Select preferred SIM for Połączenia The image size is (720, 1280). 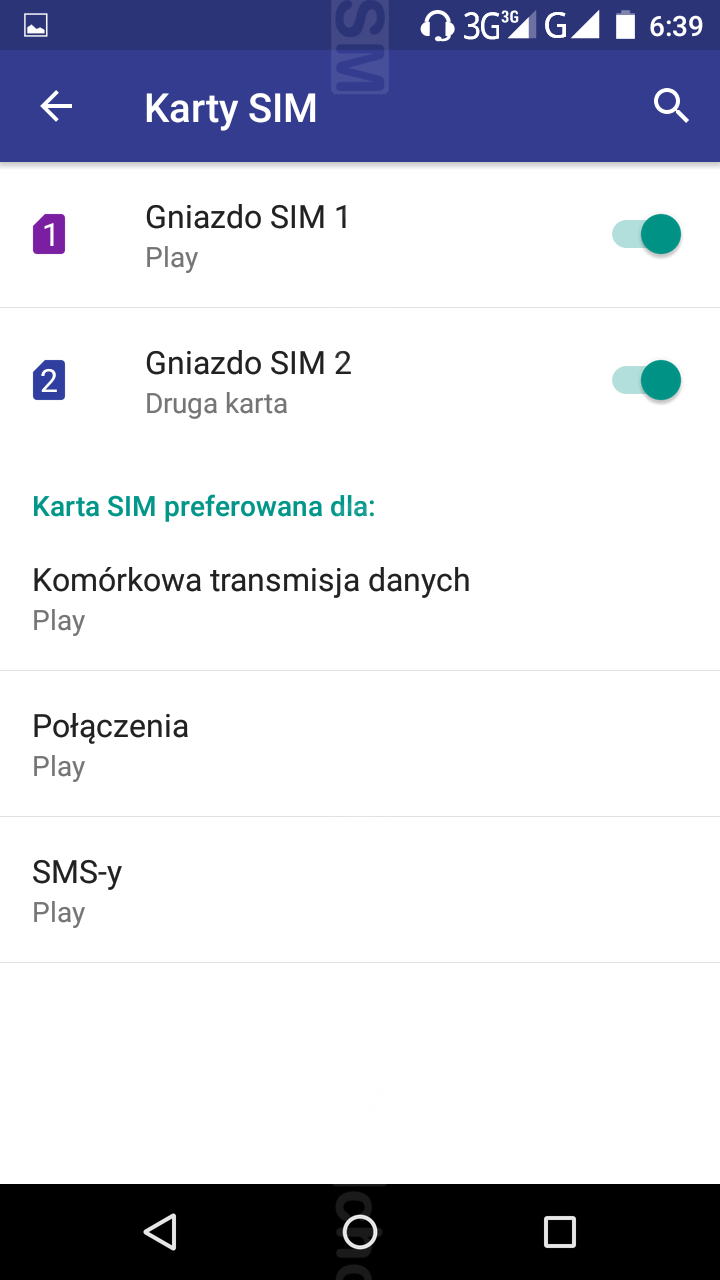point(110,744)
